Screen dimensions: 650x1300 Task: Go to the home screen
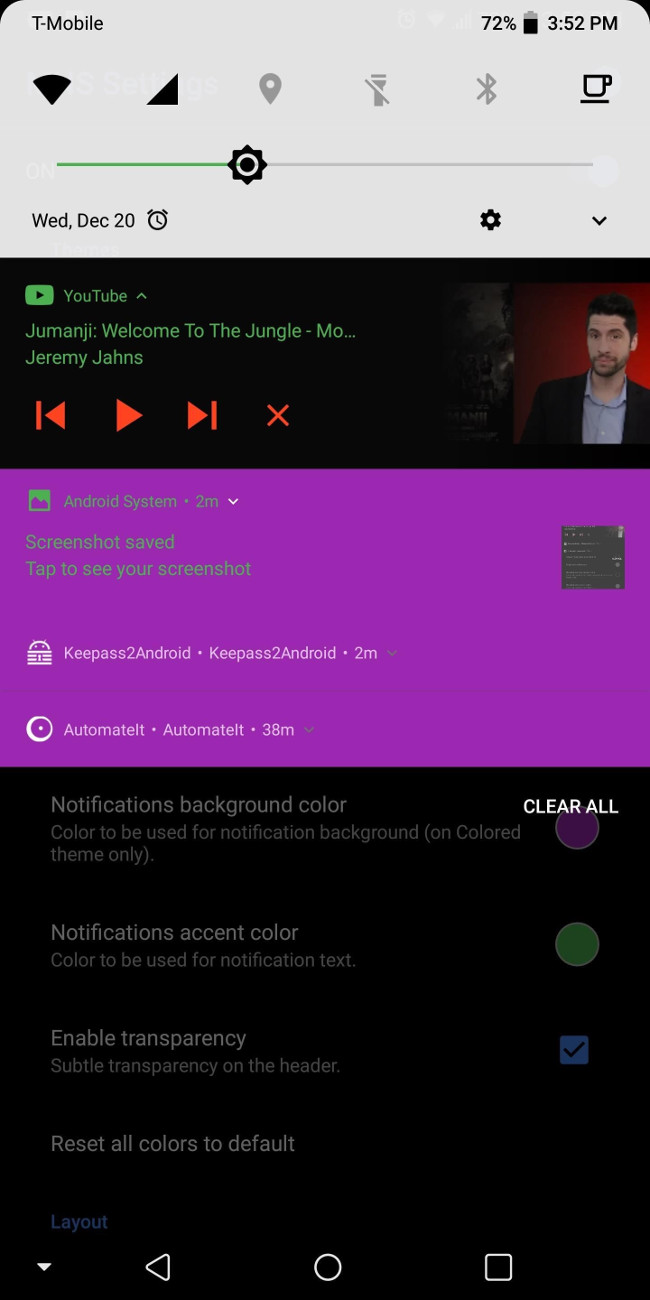328,1267
